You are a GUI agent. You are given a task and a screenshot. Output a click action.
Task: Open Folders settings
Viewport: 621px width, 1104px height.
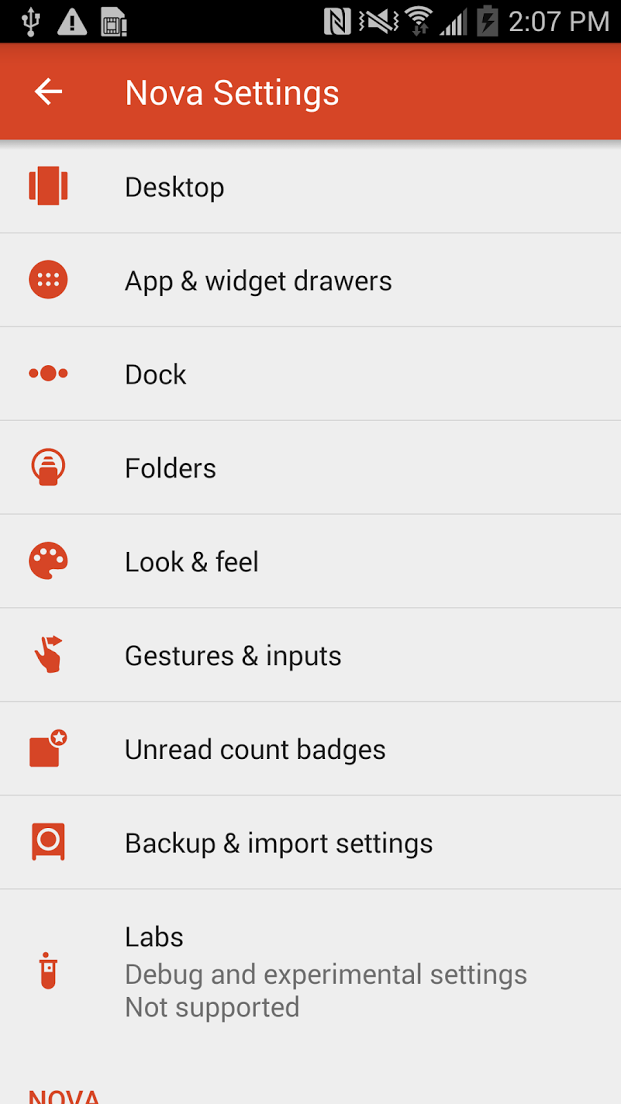(x=310, y=468)
